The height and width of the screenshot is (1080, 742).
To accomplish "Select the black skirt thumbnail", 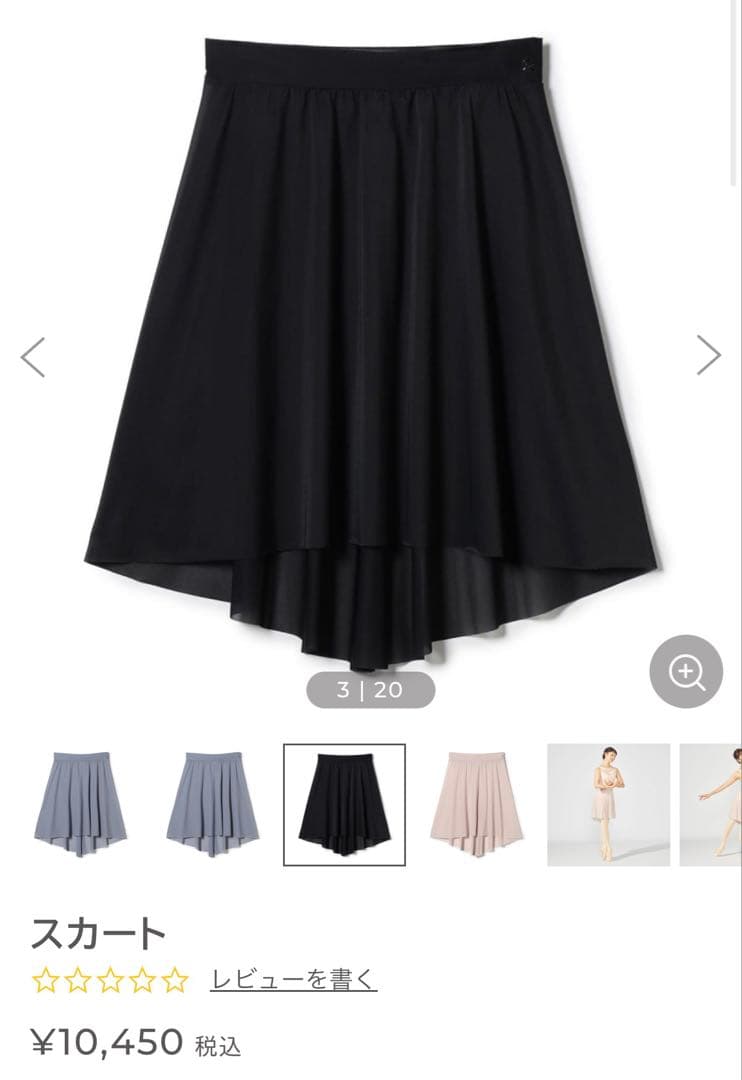I will 344,804.
